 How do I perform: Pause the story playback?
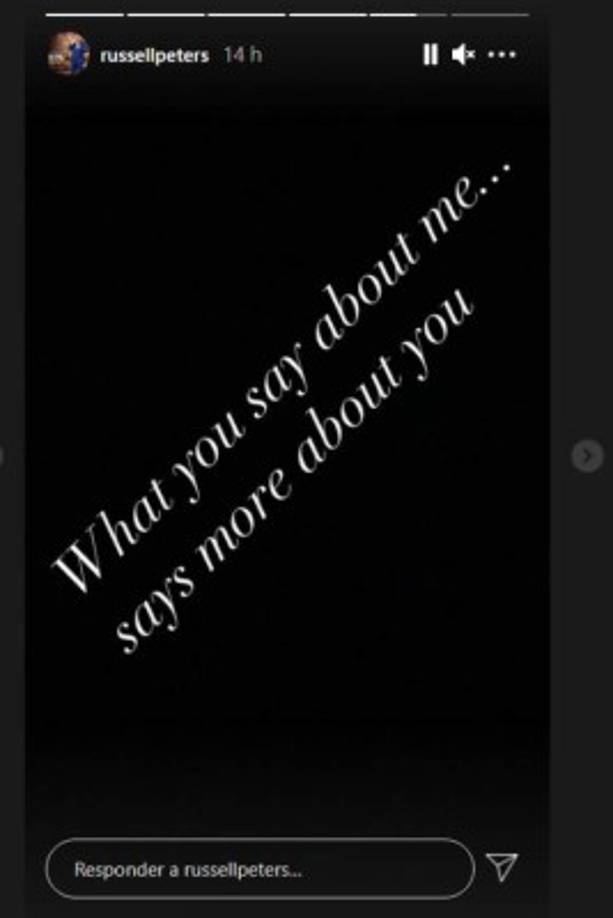[430, 55]
